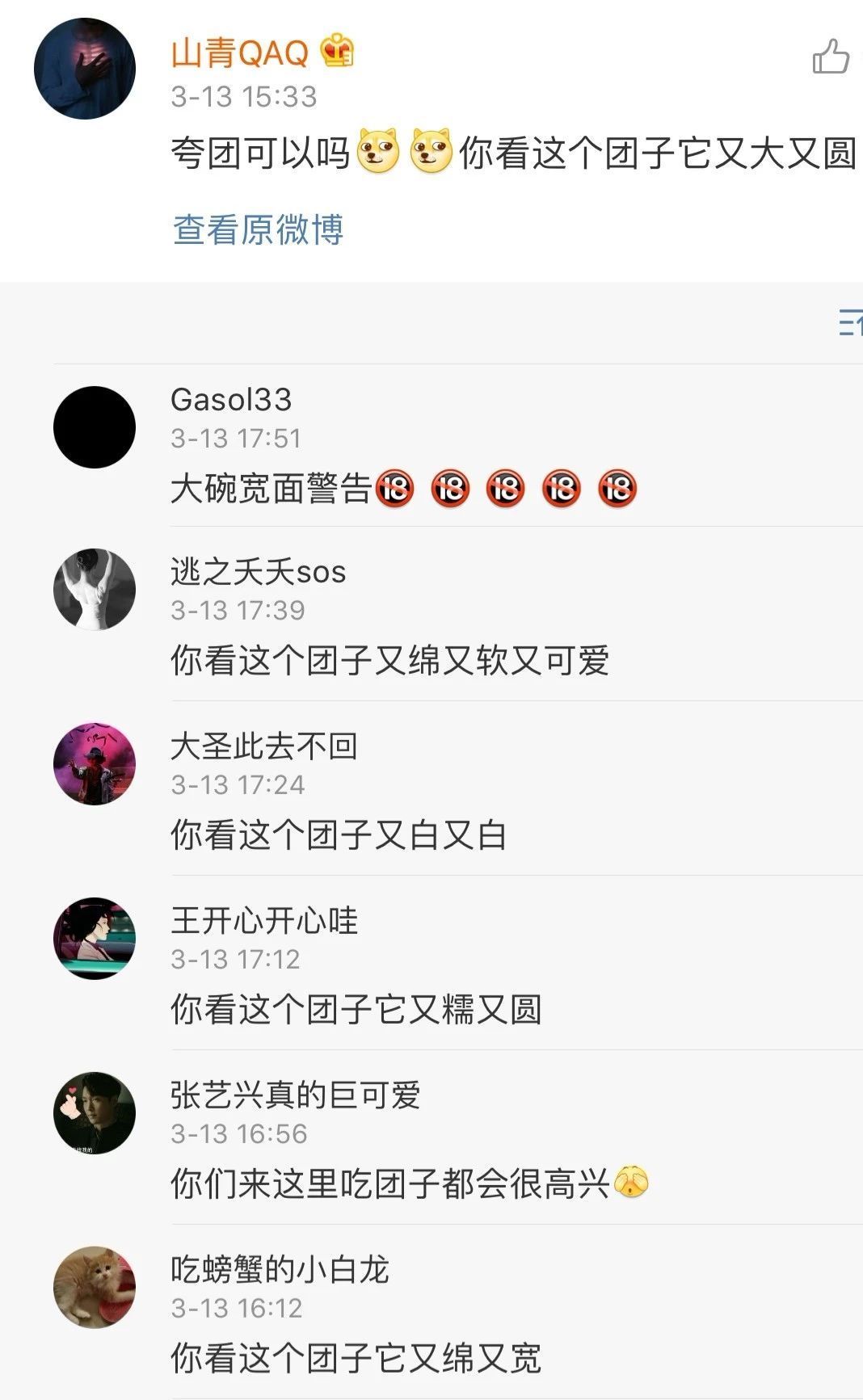Select the reply by 大圣此去不回
The width and height of the screenshot is (863, 1400).
click(x=338, y=835)
